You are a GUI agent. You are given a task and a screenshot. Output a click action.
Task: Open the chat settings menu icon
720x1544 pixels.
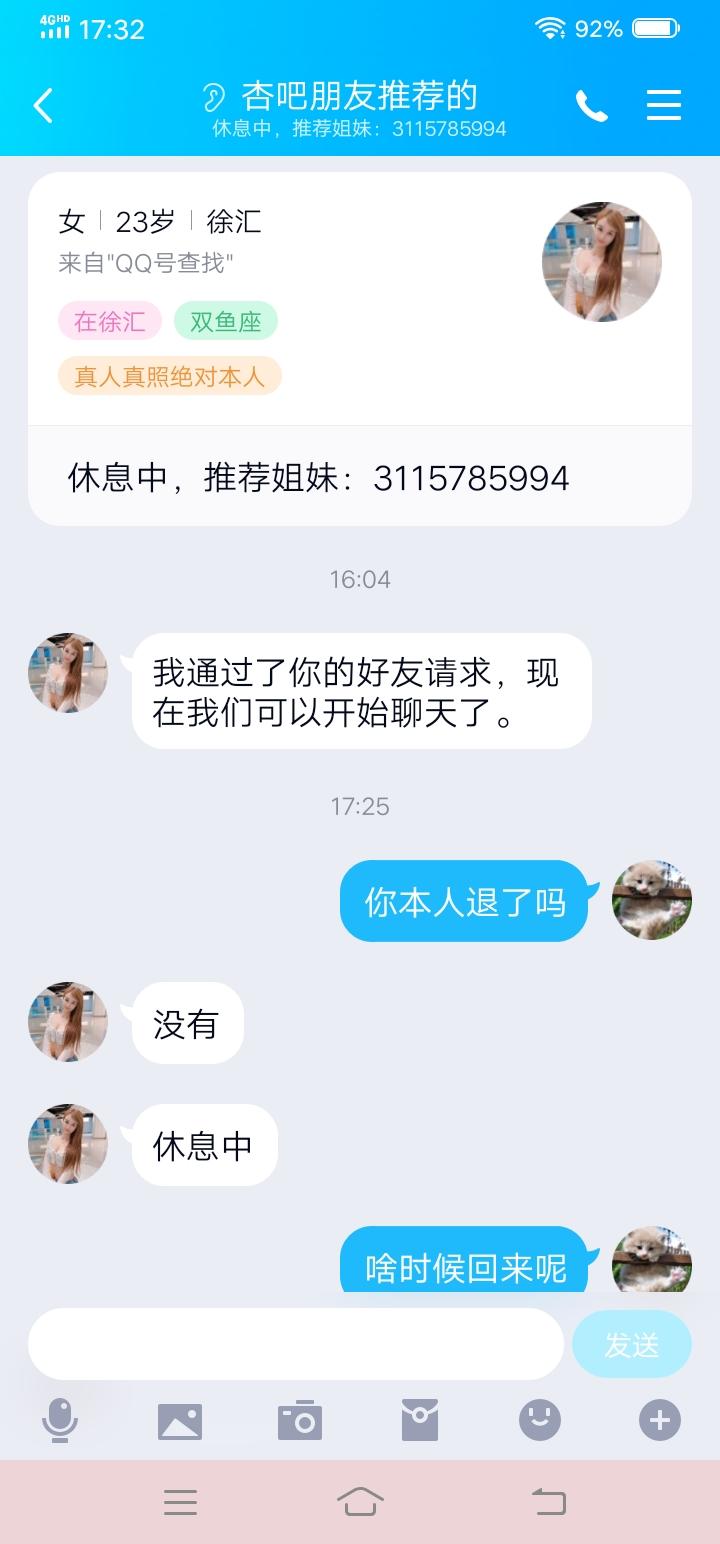coord(663,105)
